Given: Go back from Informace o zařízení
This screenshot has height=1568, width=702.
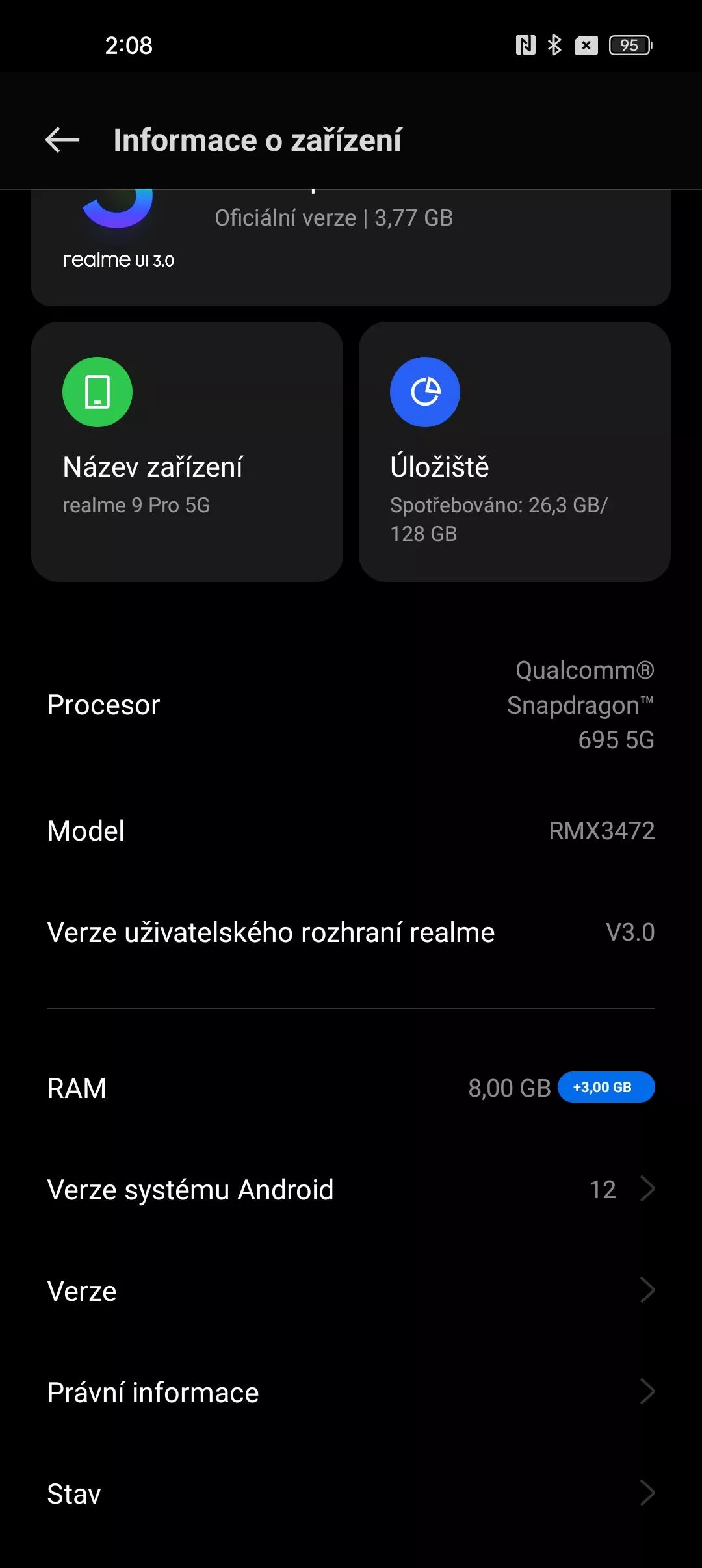Looking at the screenshot, I should (x=62, y=140).
